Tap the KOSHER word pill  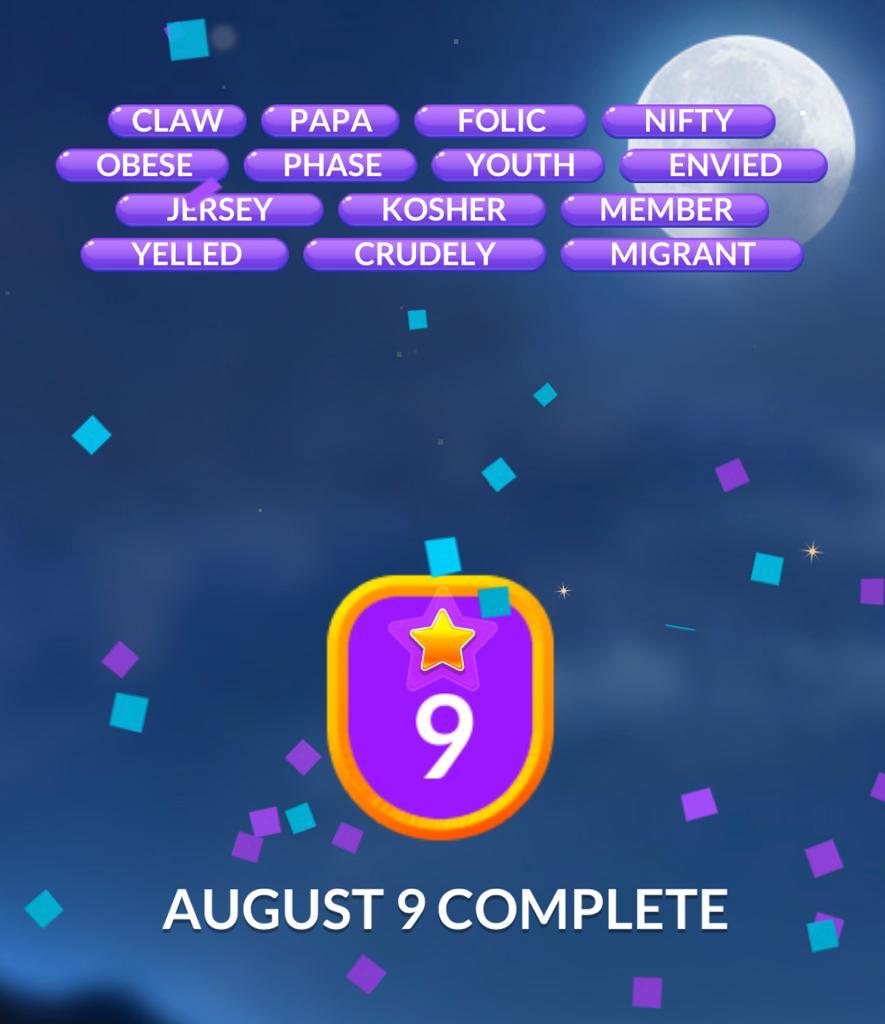pos(442,210)
